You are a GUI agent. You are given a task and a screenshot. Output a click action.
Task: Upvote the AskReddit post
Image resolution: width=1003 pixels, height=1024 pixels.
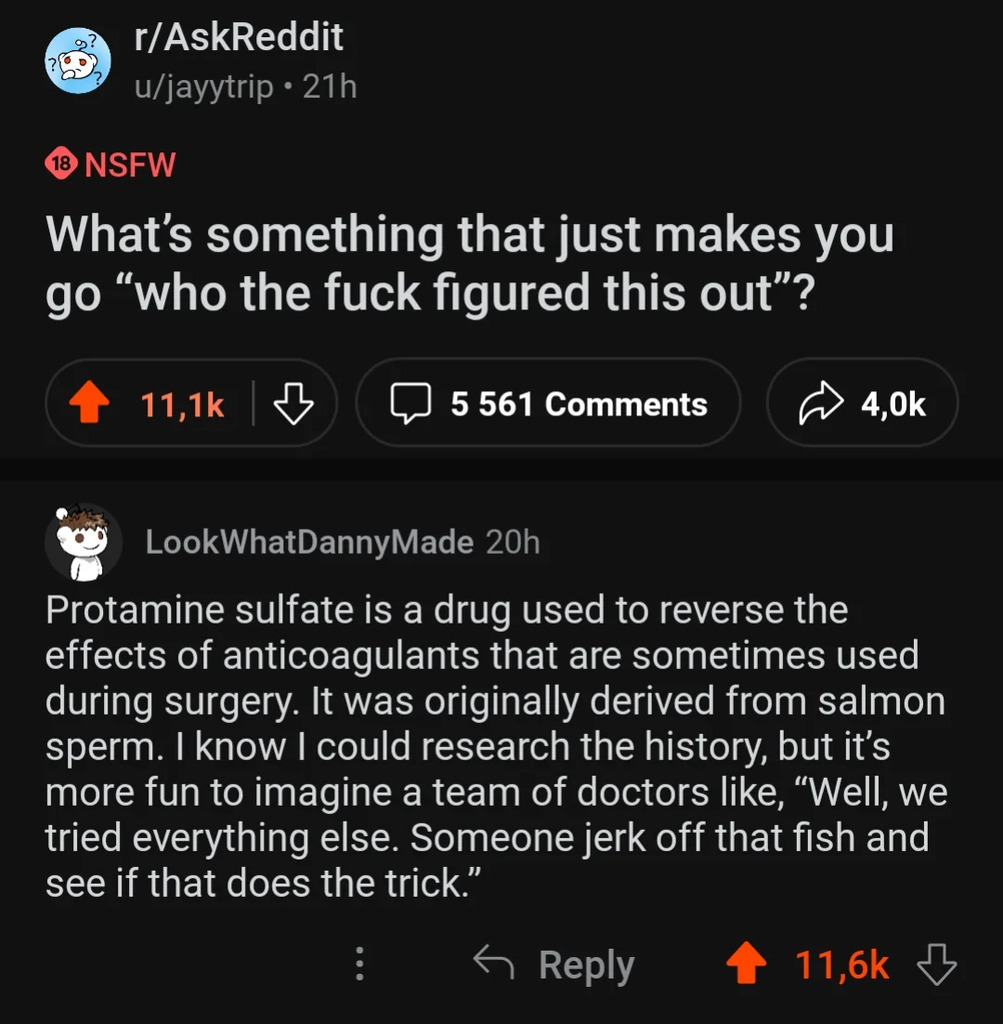pyautogui.click(x=90, y=405)
